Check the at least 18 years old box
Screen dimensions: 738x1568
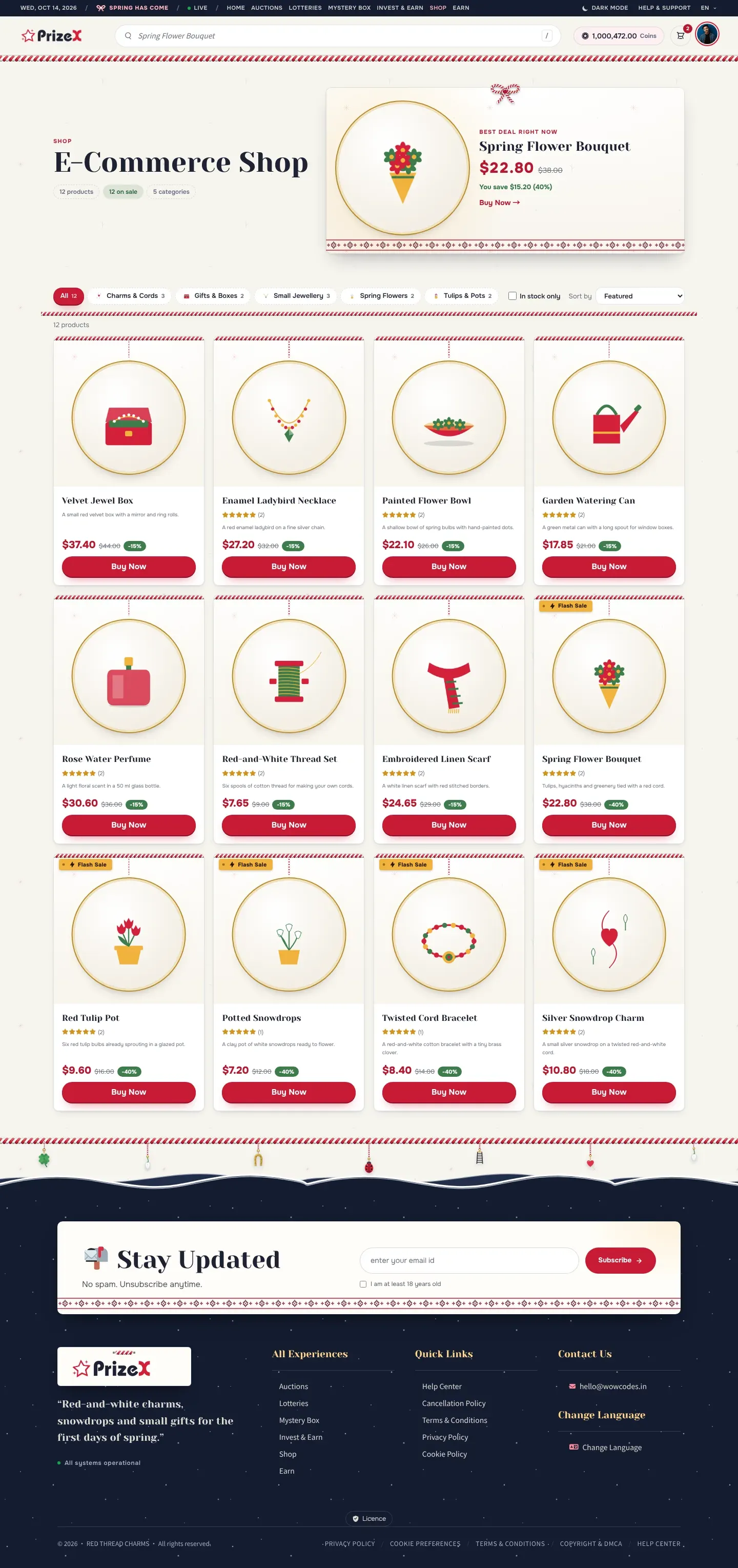[x=363, y=1284]
